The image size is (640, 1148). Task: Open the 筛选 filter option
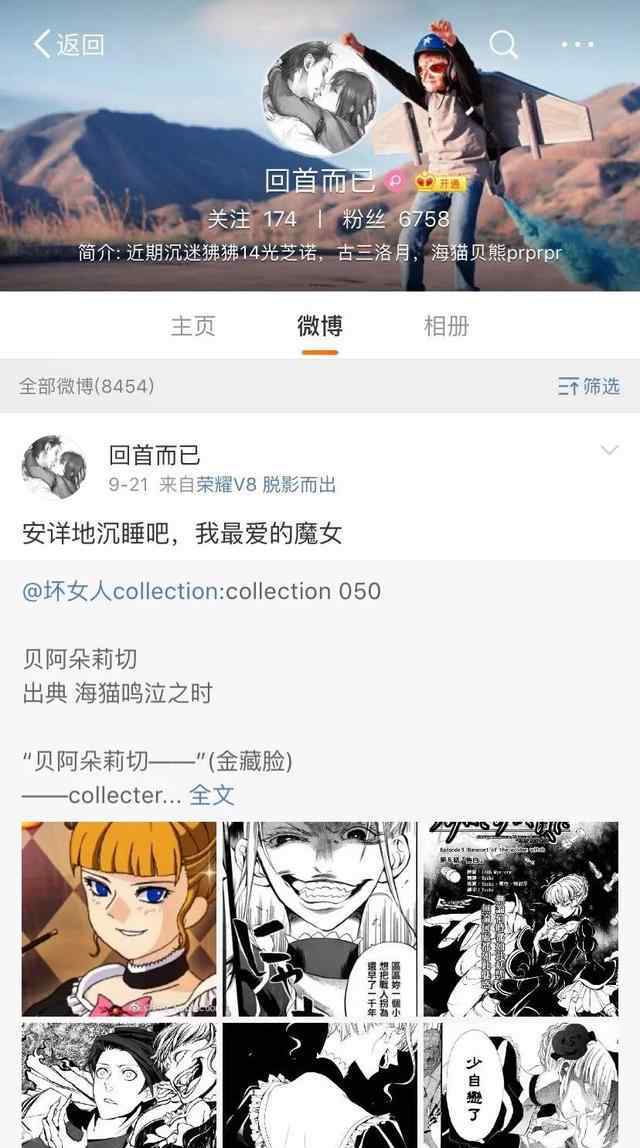tap(589, 386)
